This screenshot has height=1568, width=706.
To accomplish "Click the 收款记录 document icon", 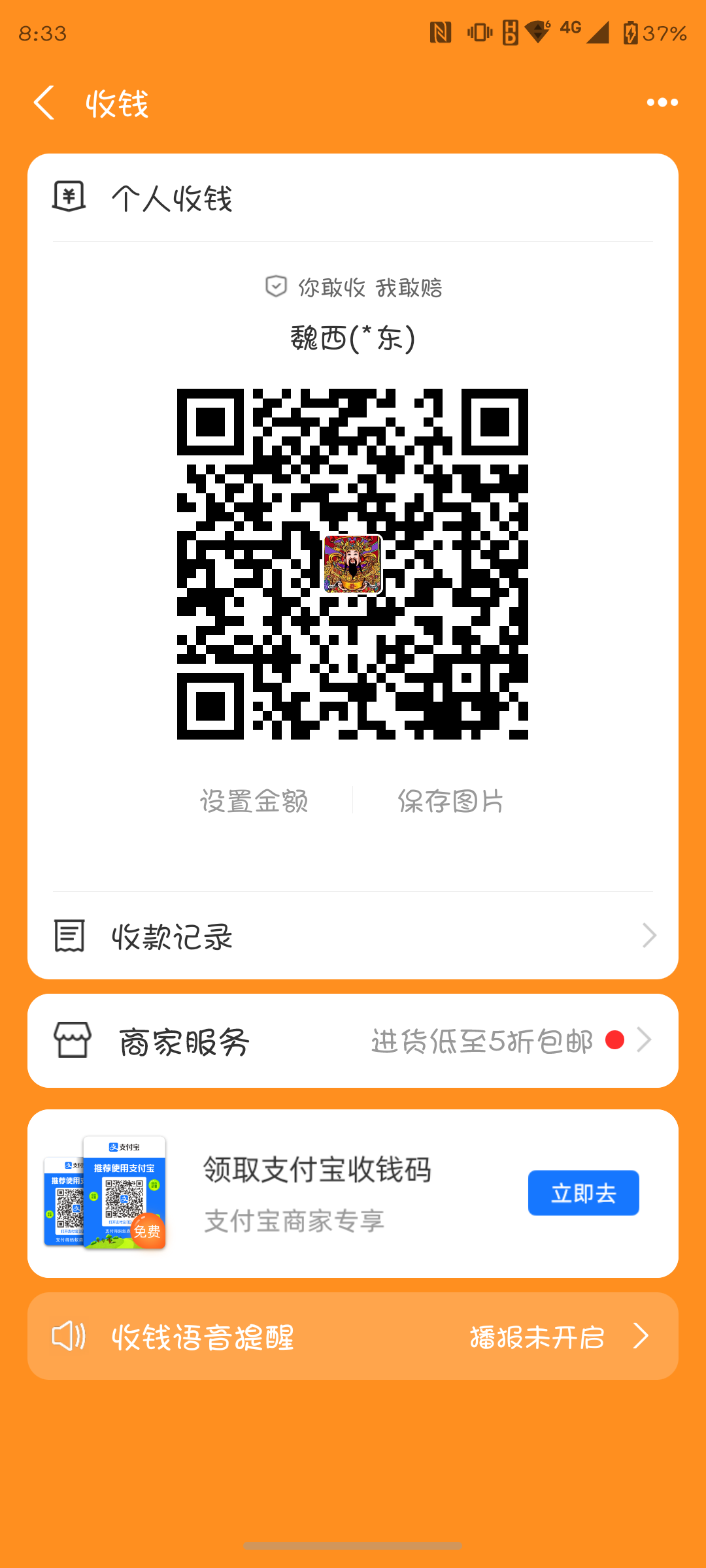I will click(x=68, y=936).
